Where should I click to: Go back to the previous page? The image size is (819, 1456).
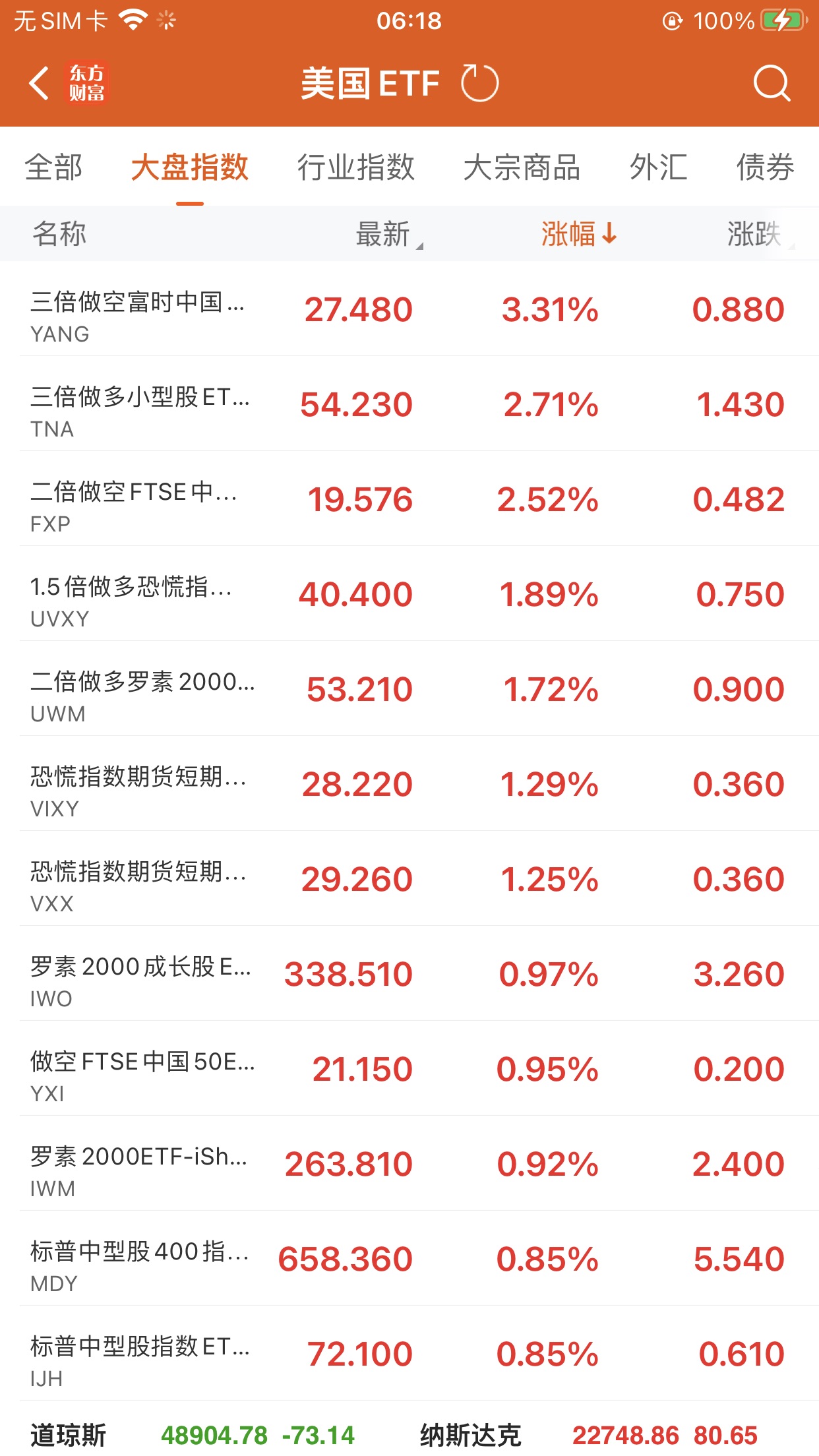click(x=40, y=84)
